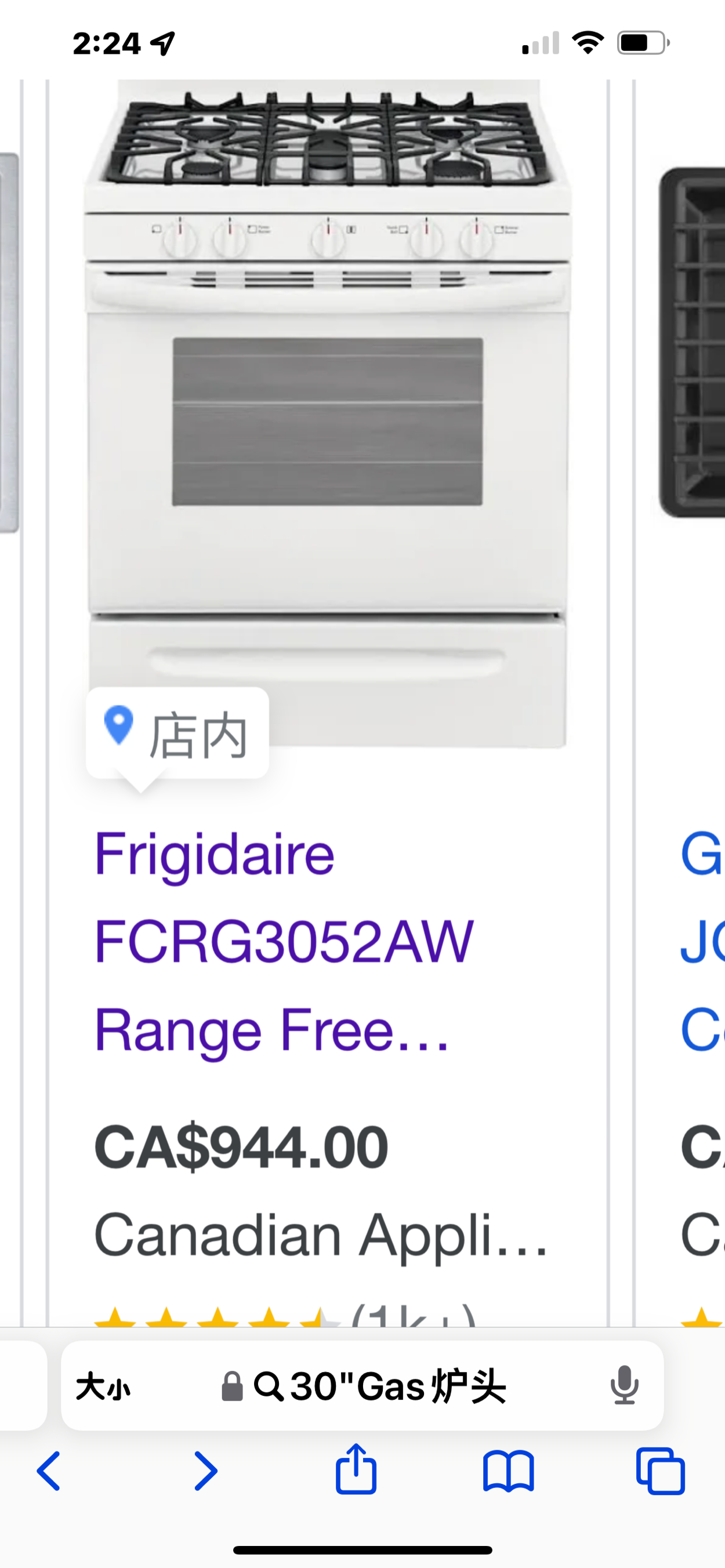The image size is (725, 1568).
Task: Start voice search with the microphone
Action: point(624,1386)
